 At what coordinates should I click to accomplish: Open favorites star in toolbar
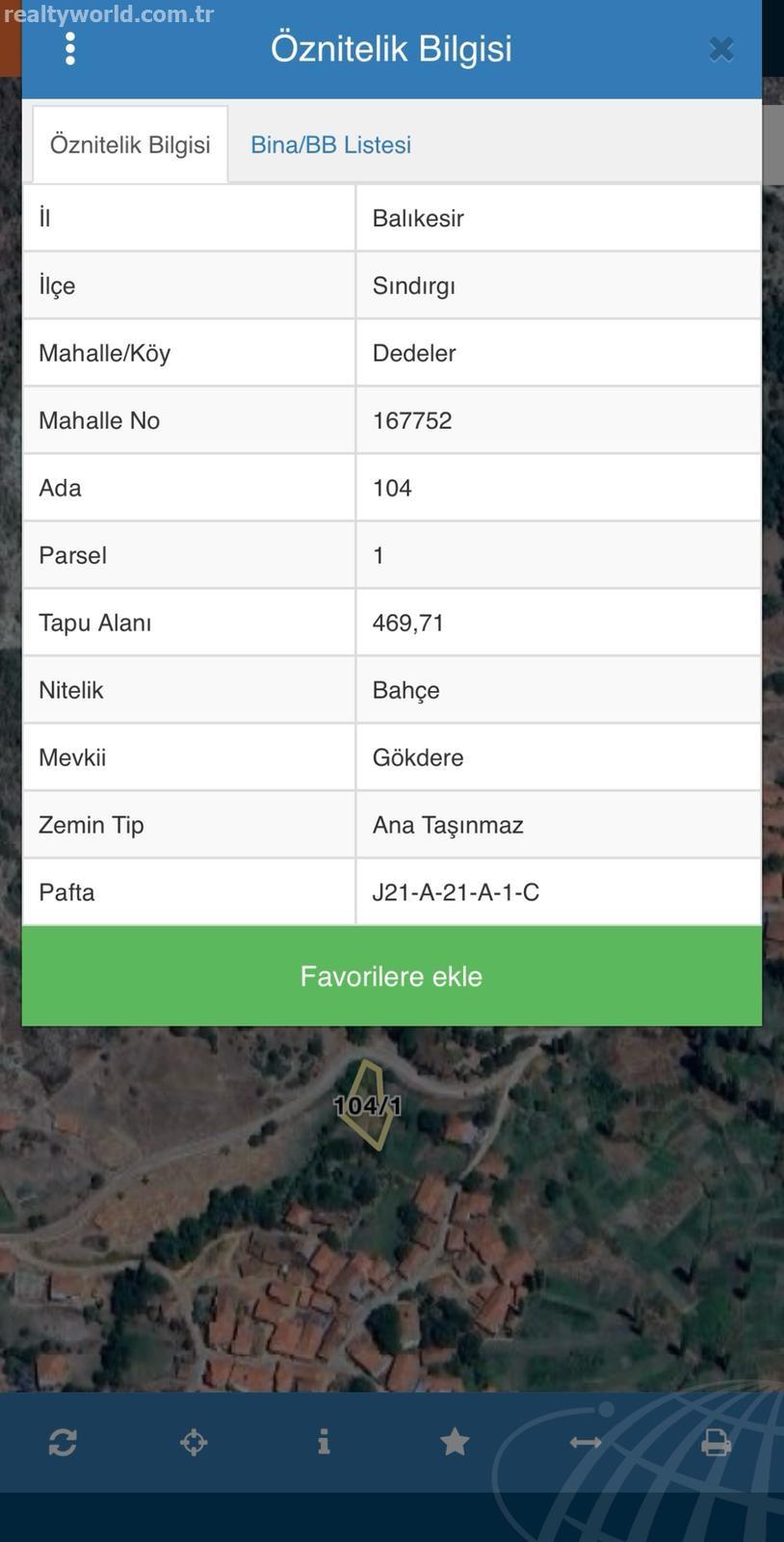[x=455, y=1442]
